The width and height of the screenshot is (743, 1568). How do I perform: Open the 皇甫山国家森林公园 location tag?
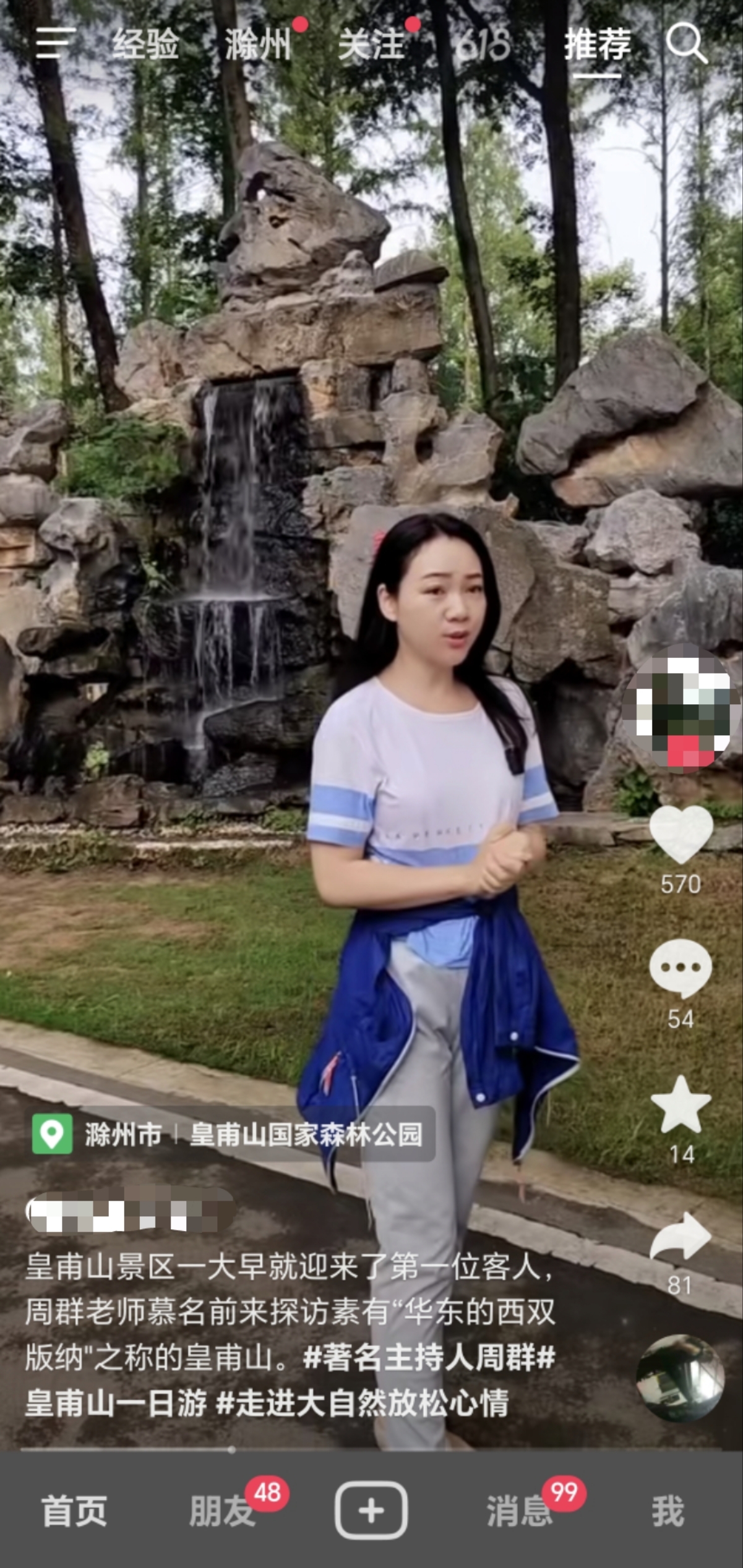coord(306,1135)
